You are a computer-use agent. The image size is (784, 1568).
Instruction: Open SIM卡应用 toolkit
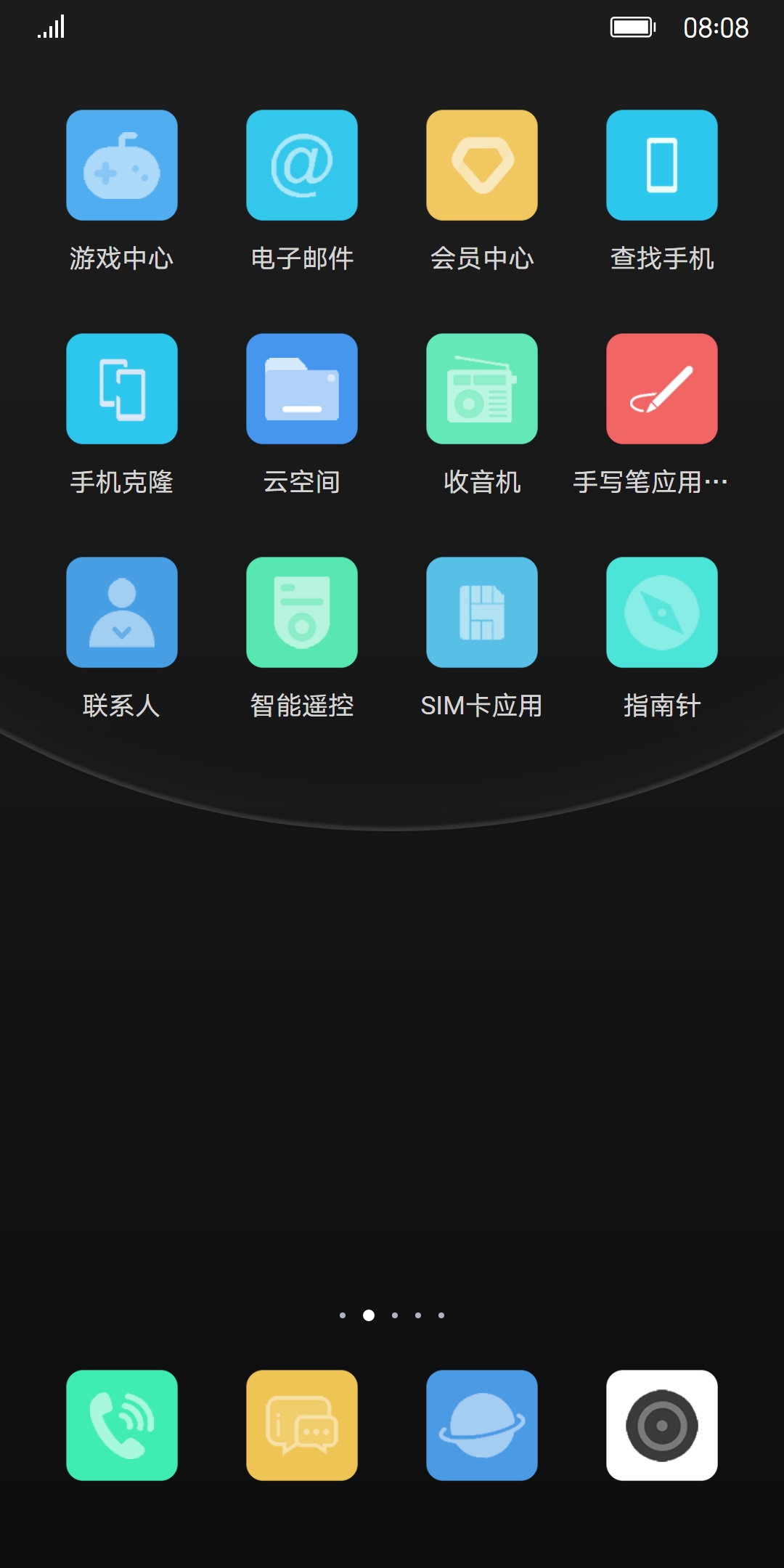tap(482, 613)
